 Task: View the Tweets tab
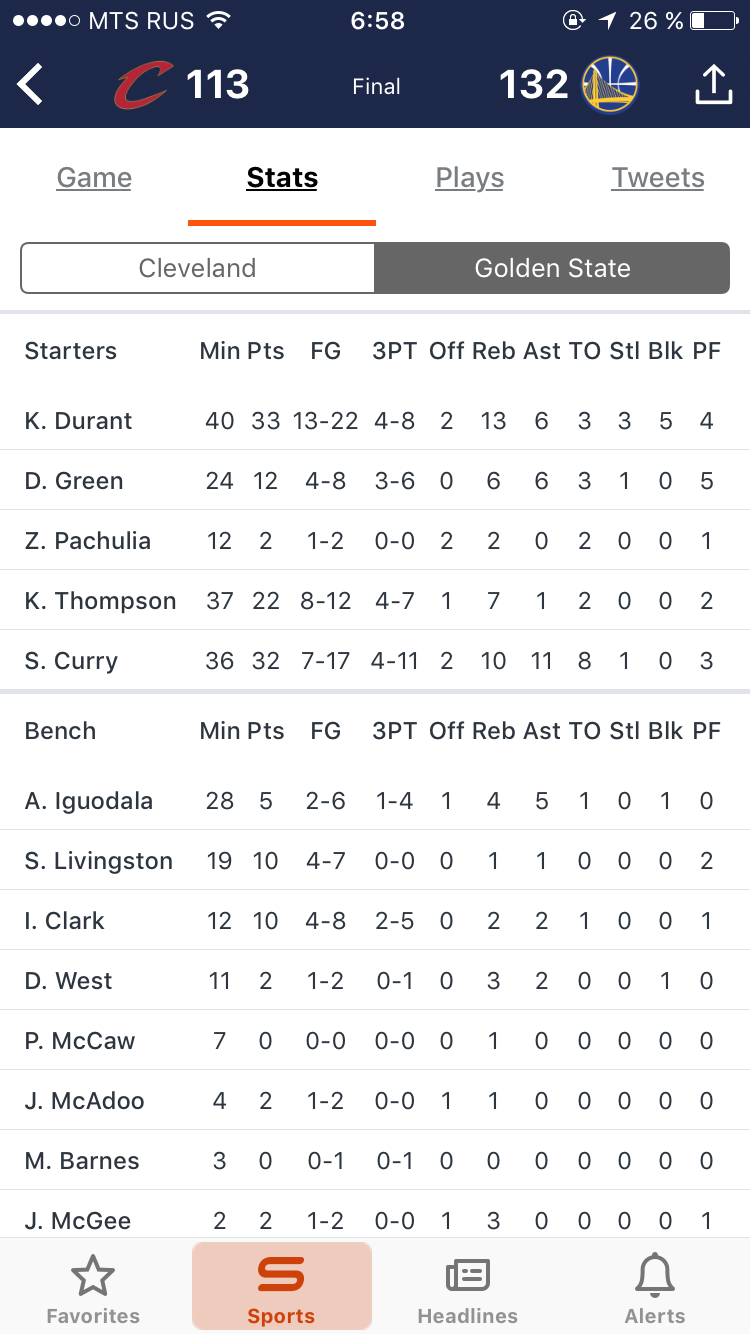pyautogui.click(x=658, y=178)
